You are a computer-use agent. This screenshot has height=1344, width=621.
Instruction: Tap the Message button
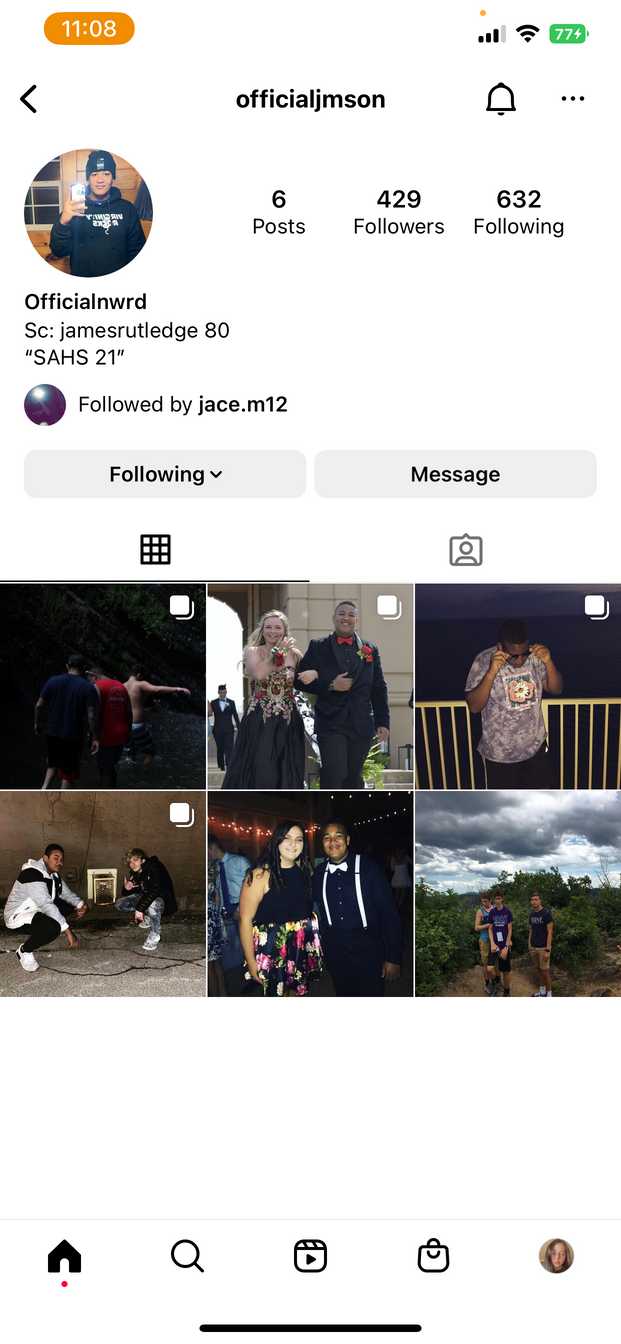point(455,474)
